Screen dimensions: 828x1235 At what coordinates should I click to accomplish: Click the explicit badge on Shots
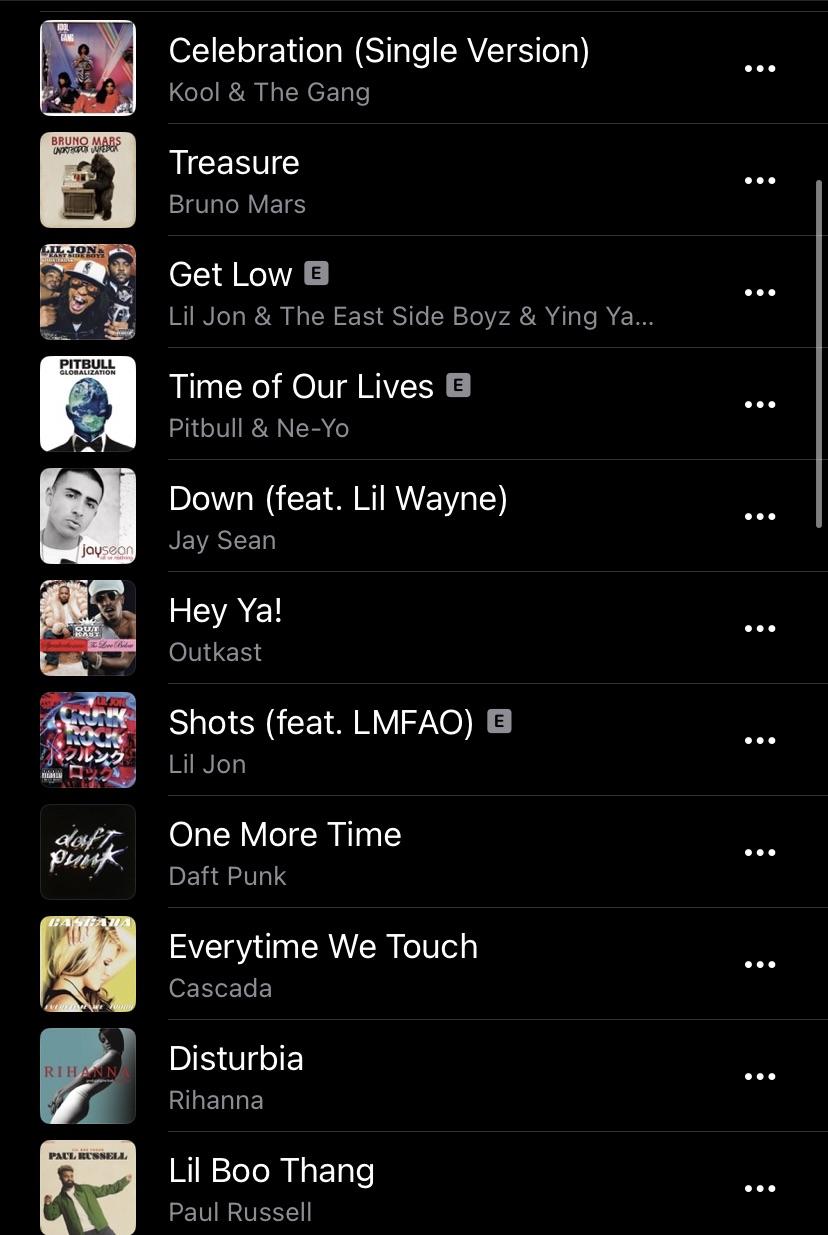point(498,720)
